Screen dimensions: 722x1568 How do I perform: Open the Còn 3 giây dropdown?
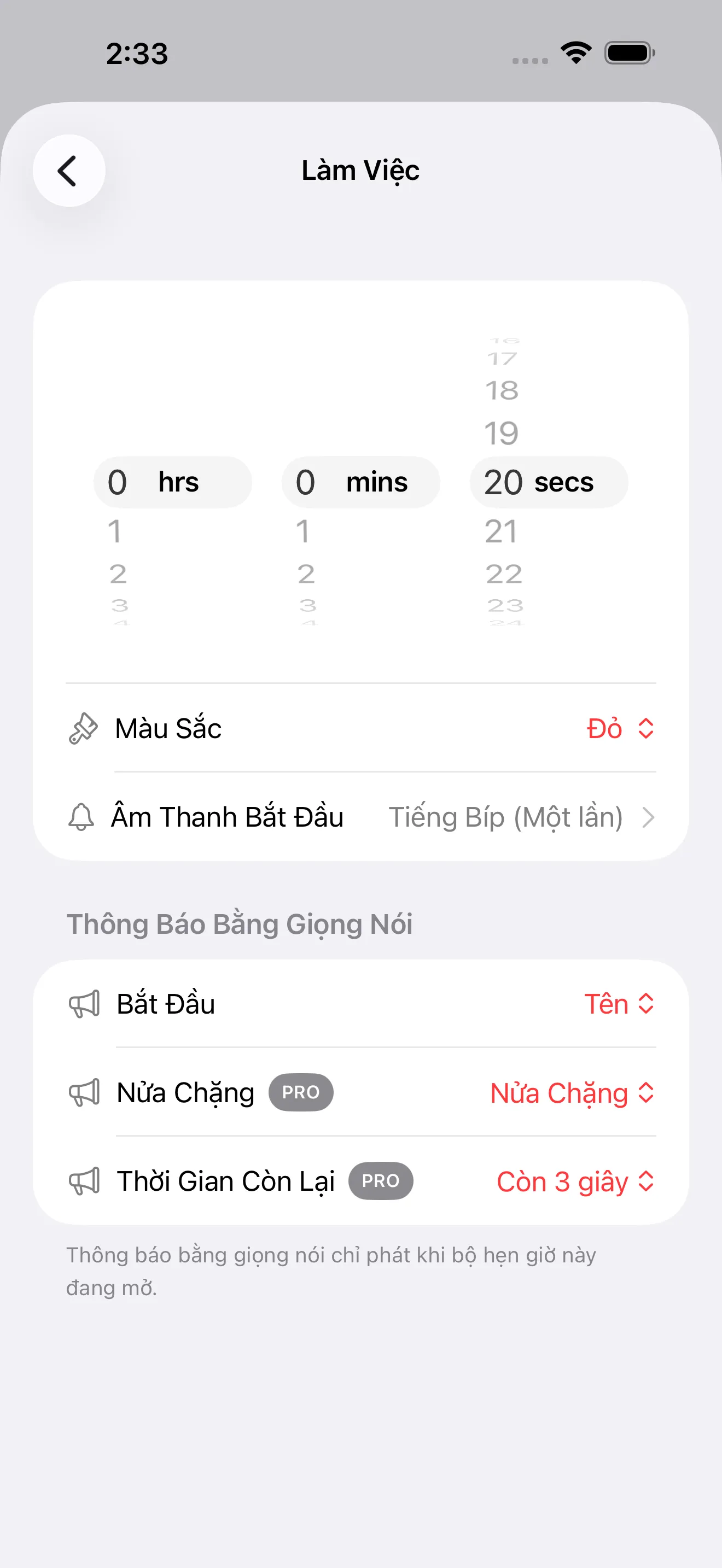(x=574, y=1181)
